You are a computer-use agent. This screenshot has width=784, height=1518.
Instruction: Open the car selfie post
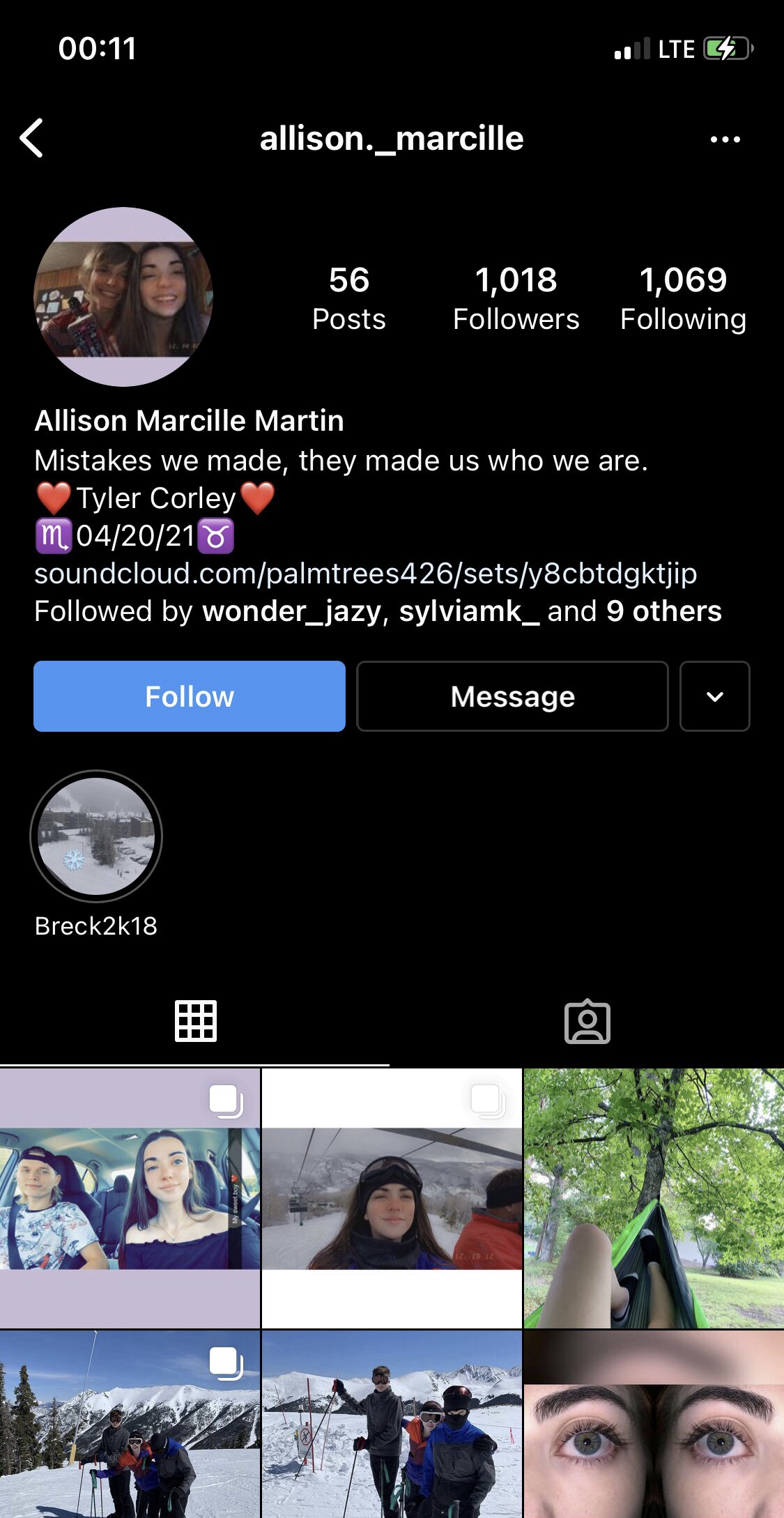point(130,1198)
